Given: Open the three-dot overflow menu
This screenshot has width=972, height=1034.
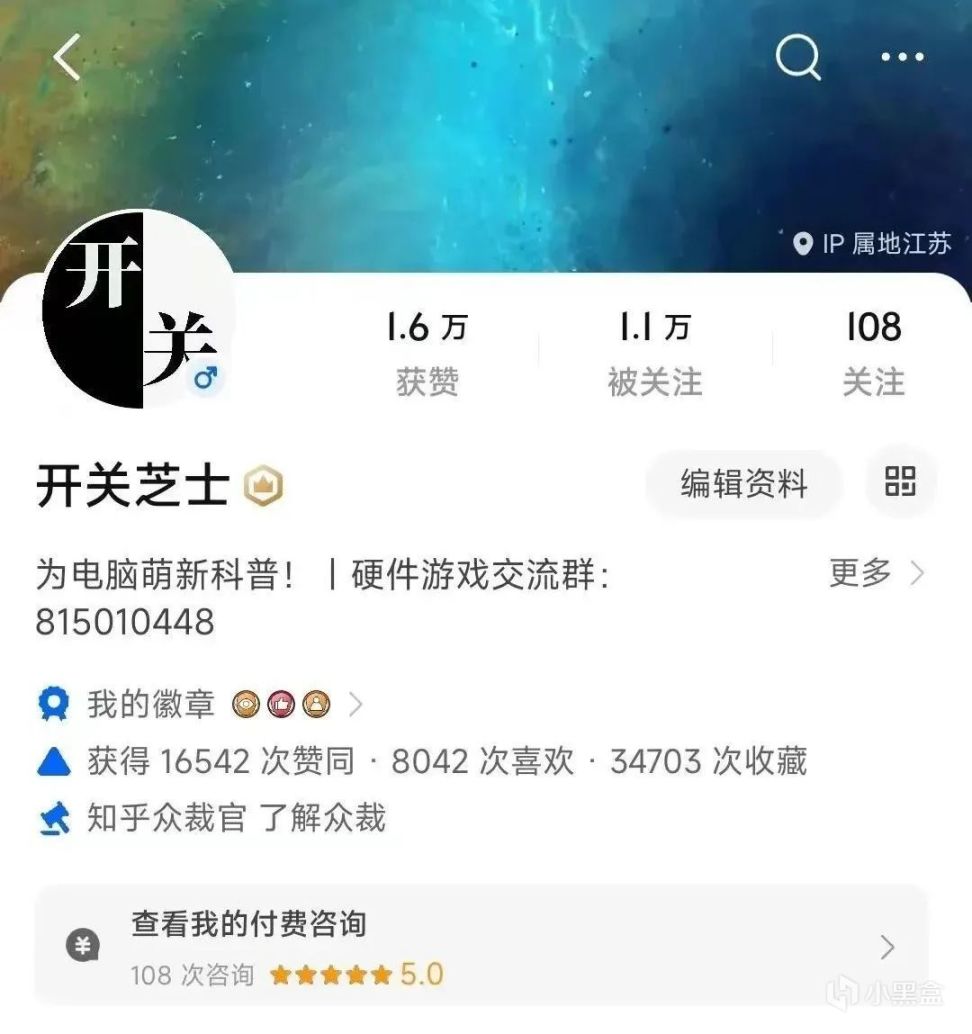Looking at the screenshot, I should click(903, 58).
